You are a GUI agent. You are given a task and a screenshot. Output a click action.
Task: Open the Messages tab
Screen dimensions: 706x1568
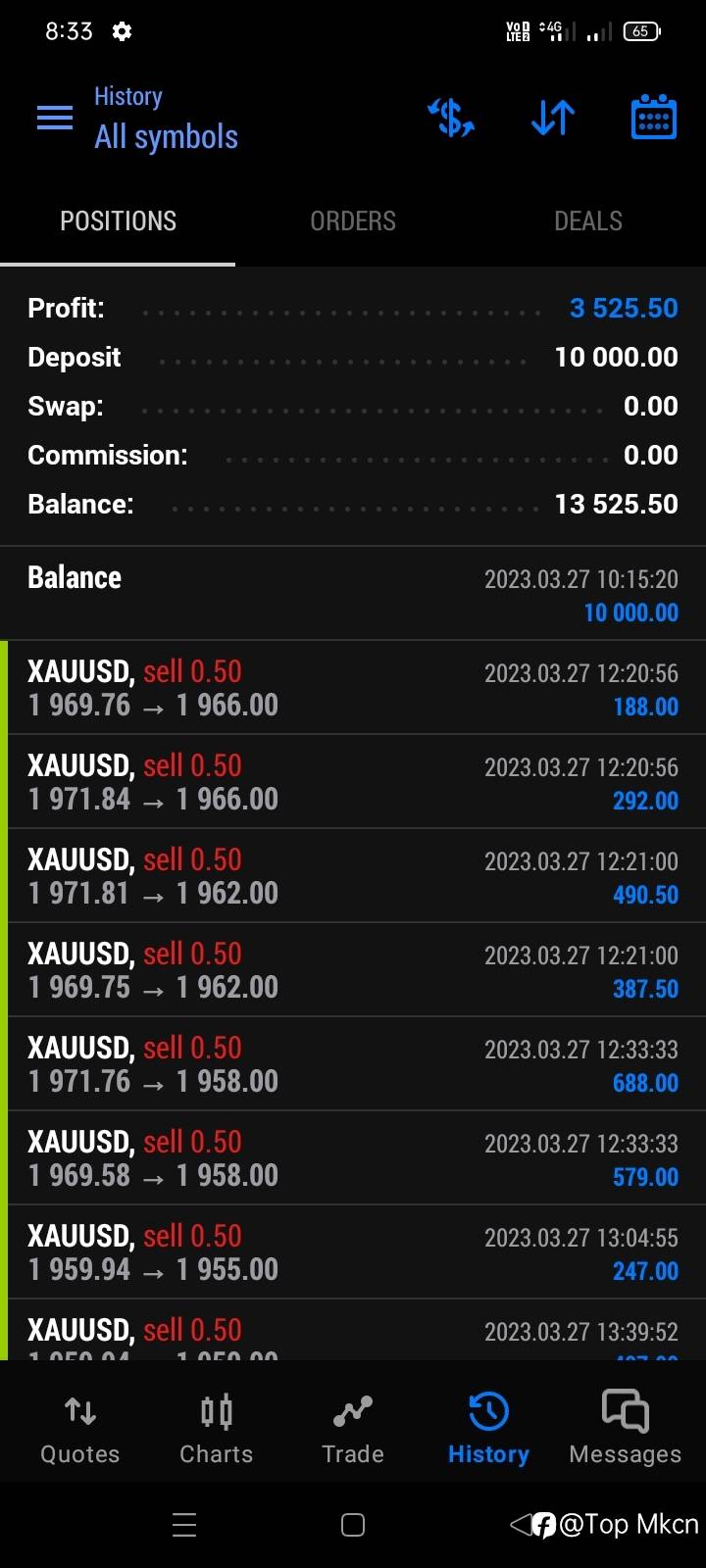click(625, 1429)
